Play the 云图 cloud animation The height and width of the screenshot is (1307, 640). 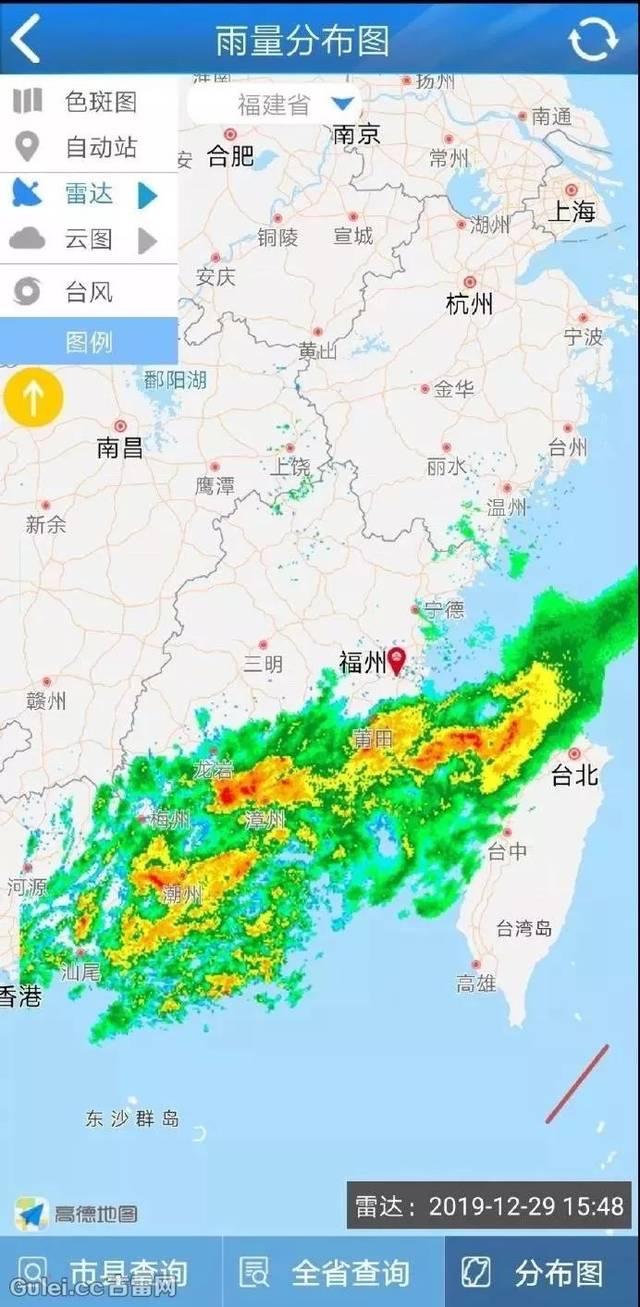click(x=148, y=241)
